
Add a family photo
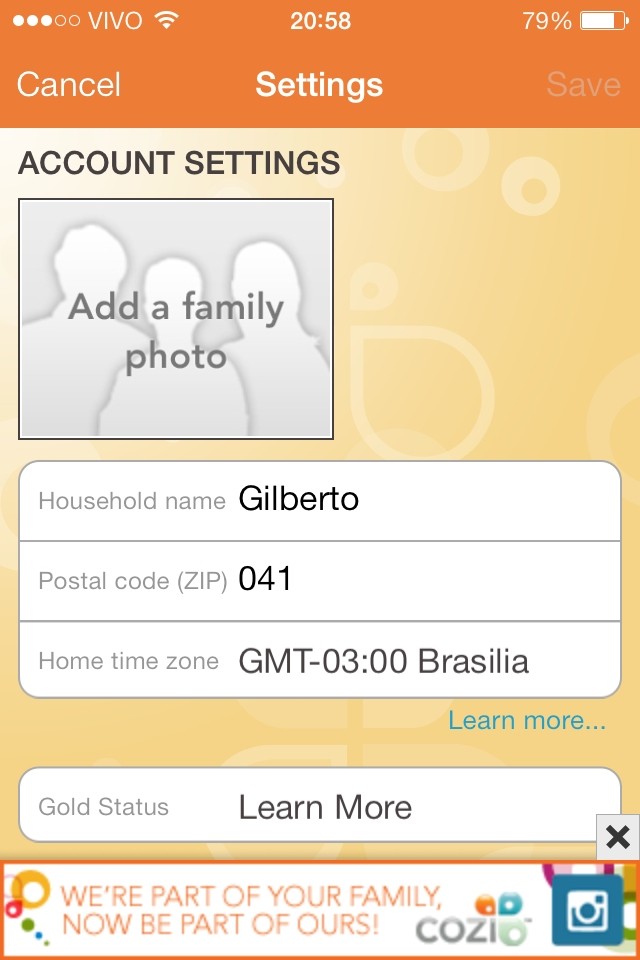coord(176,319)
